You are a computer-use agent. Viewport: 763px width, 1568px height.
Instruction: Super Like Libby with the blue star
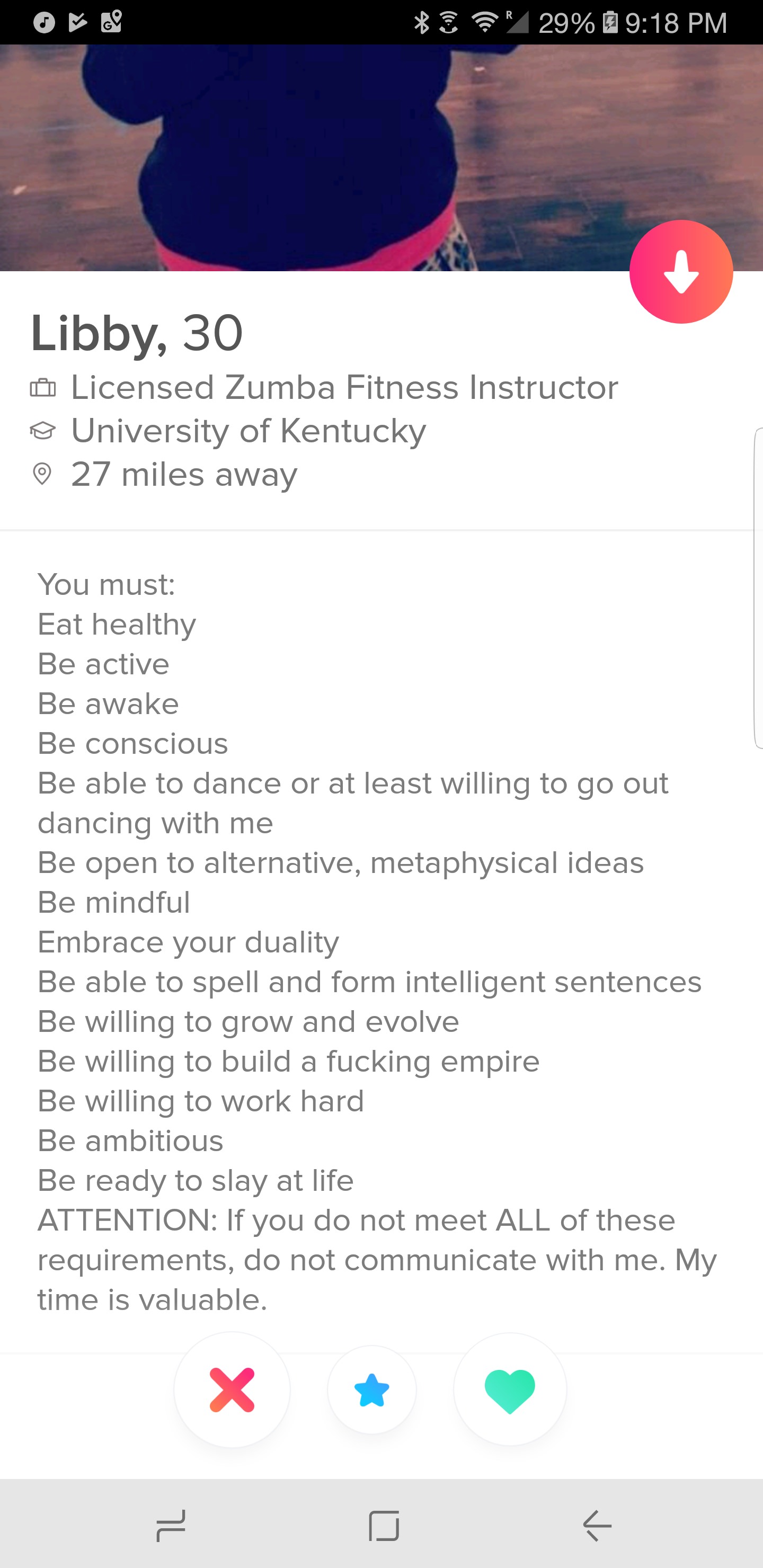pos(371,1390)
